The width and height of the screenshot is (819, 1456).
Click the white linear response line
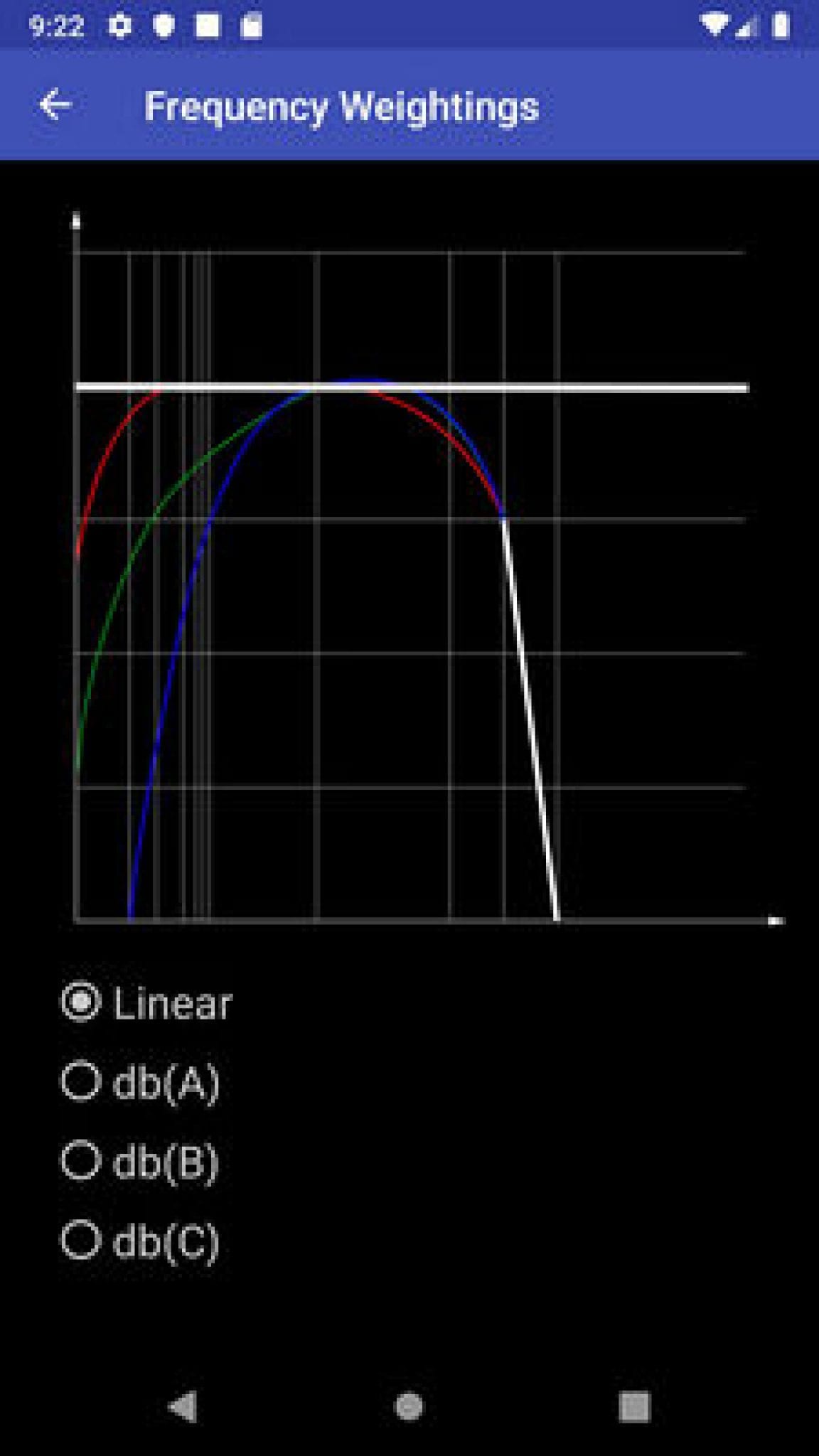click(640, 387)
